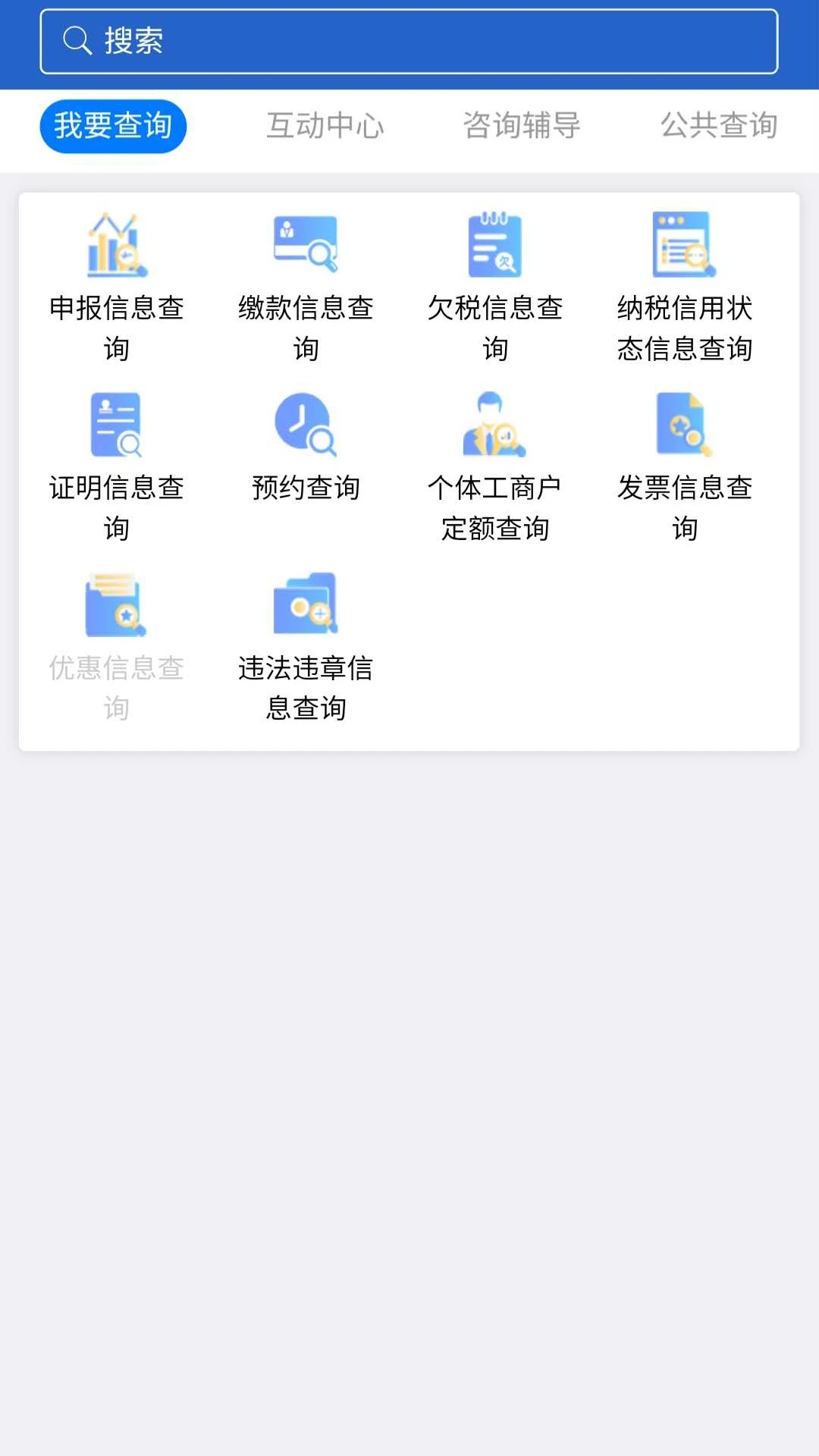Tap the 发票信息查询 text label
Image resolution: width=819 pixels, height=1456 pixels.
(x=684, y=510)
